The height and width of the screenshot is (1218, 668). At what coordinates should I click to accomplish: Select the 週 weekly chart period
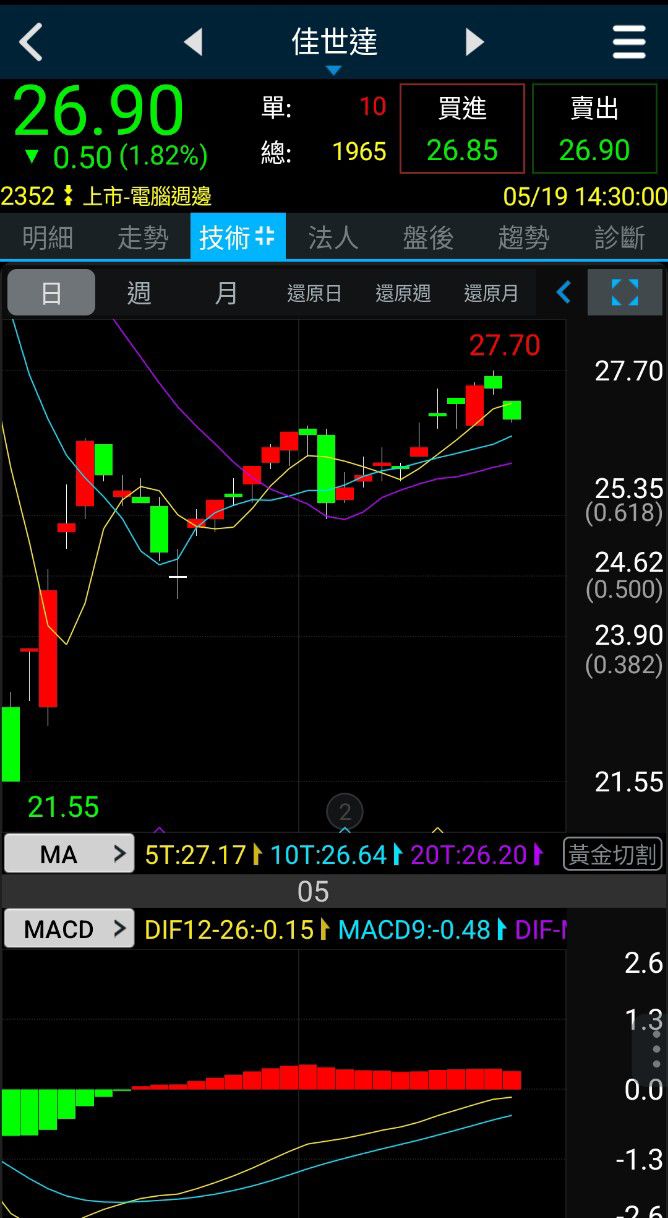139,293
